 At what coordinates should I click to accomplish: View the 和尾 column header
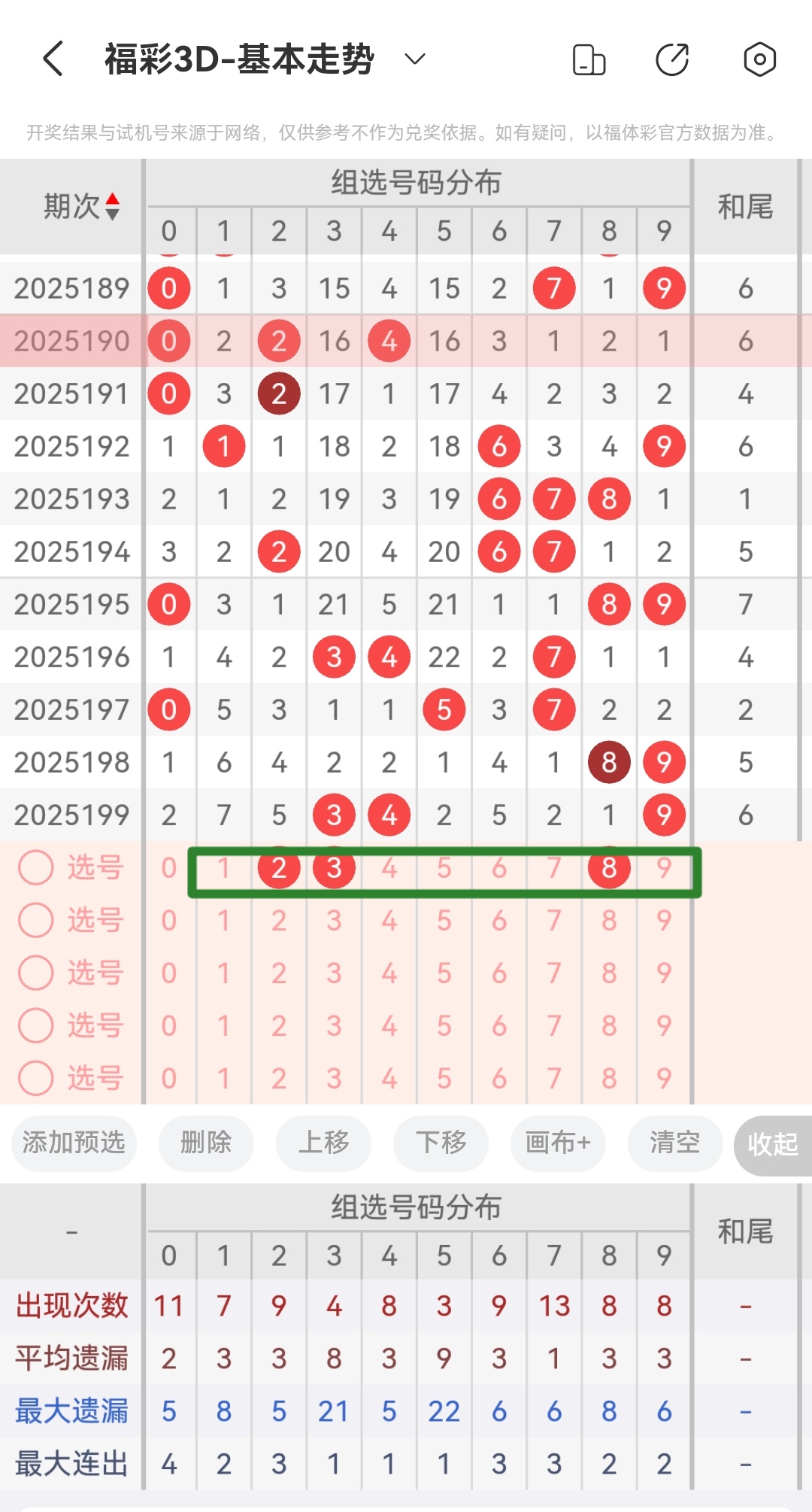click(x=745, y=206)
